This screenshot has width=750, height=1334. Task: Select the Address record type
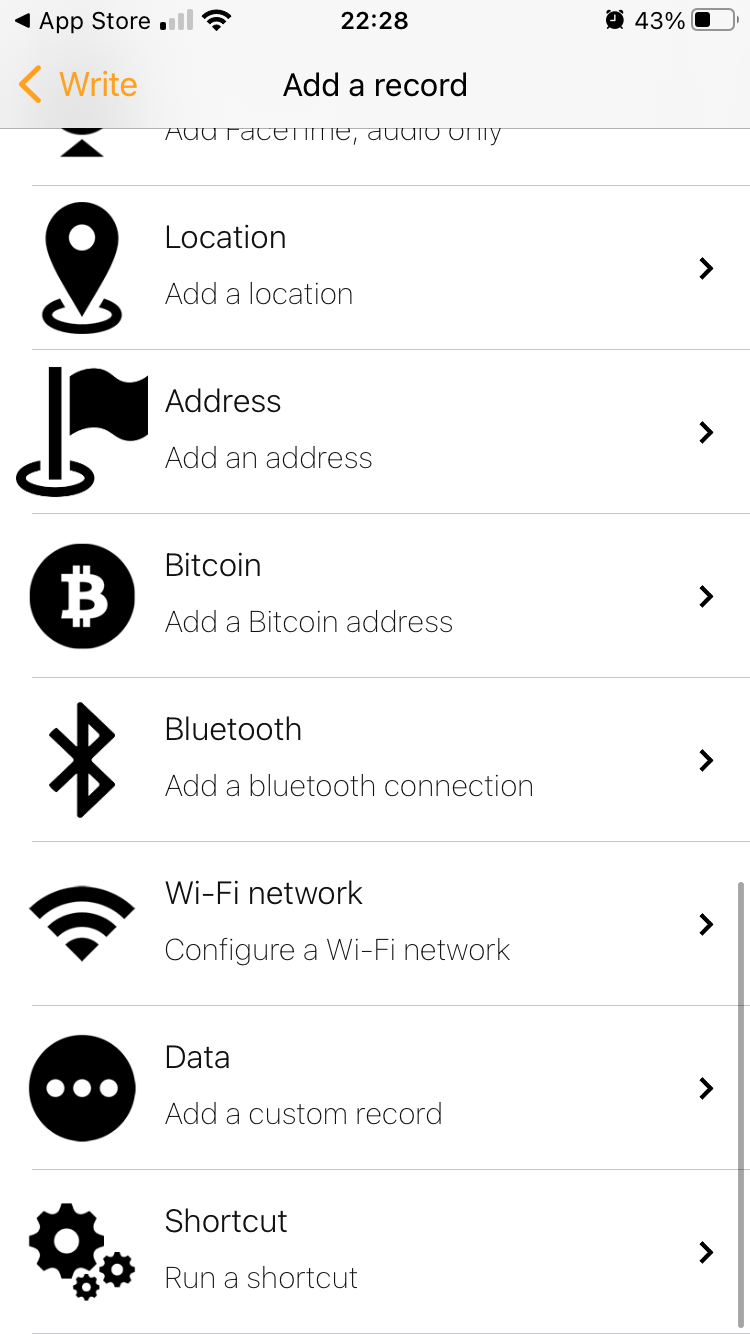(375, 431)
